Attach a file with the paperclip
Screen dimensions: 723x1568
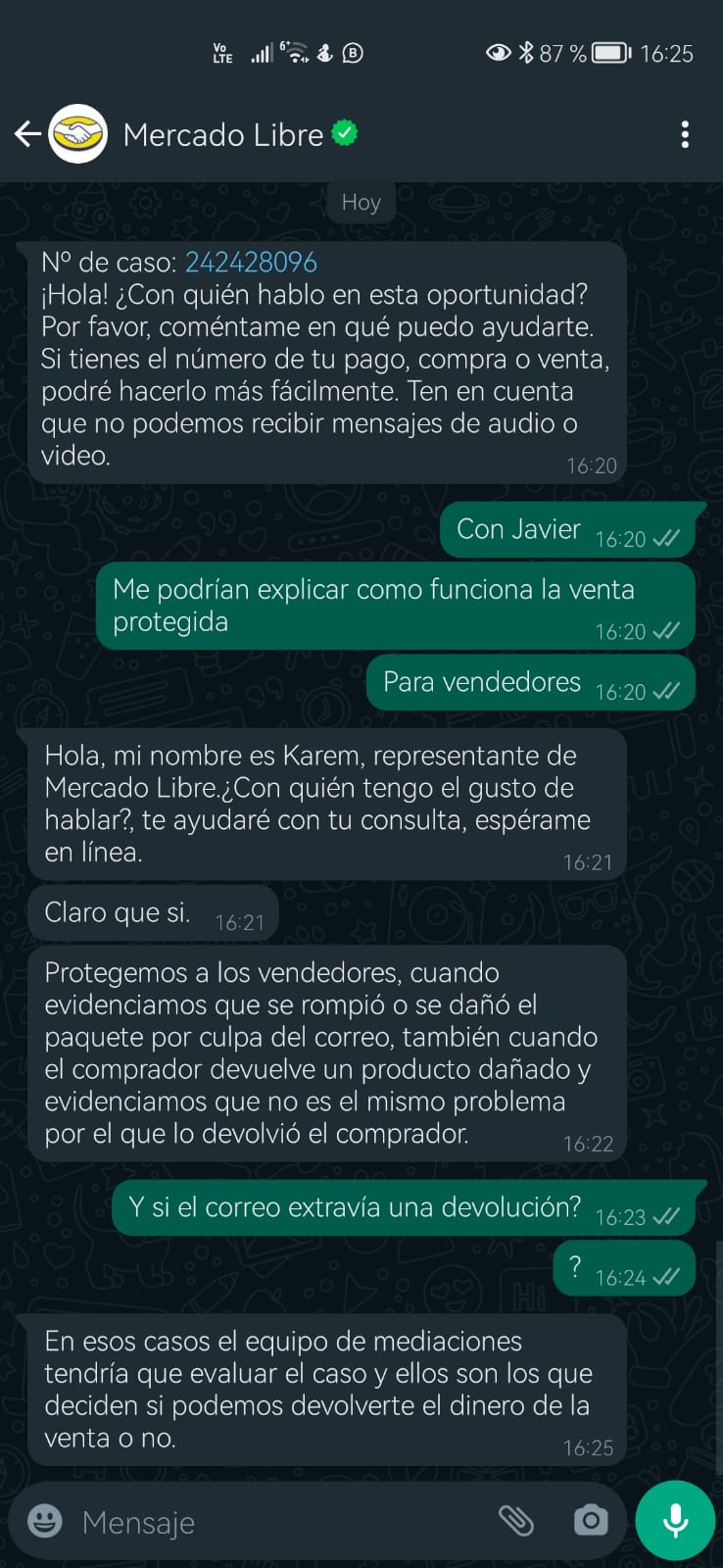click(516, 1521)
